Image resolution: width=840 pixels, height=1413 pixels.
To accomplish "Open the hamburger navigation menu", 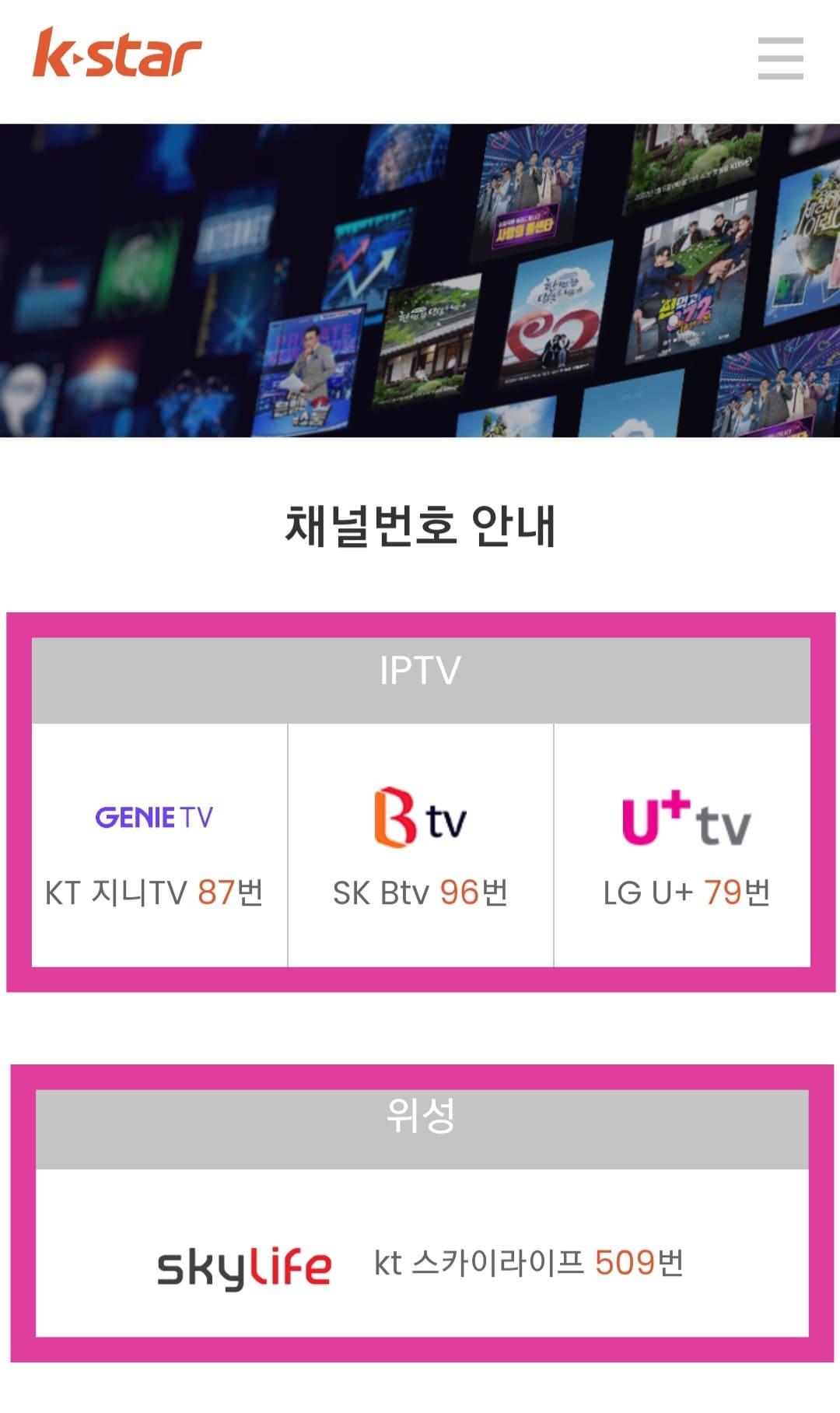I will [x=782, y=58].
